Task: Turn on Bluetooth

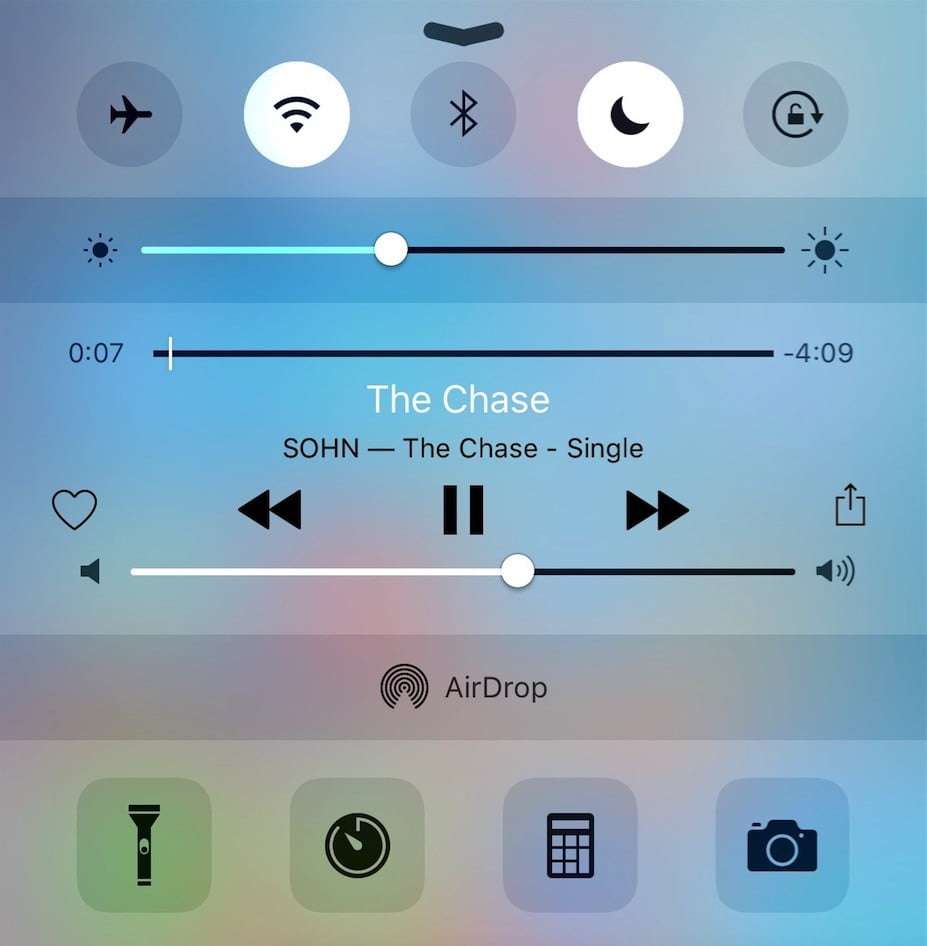Action: pyautogui.click(x=463, y=114)
